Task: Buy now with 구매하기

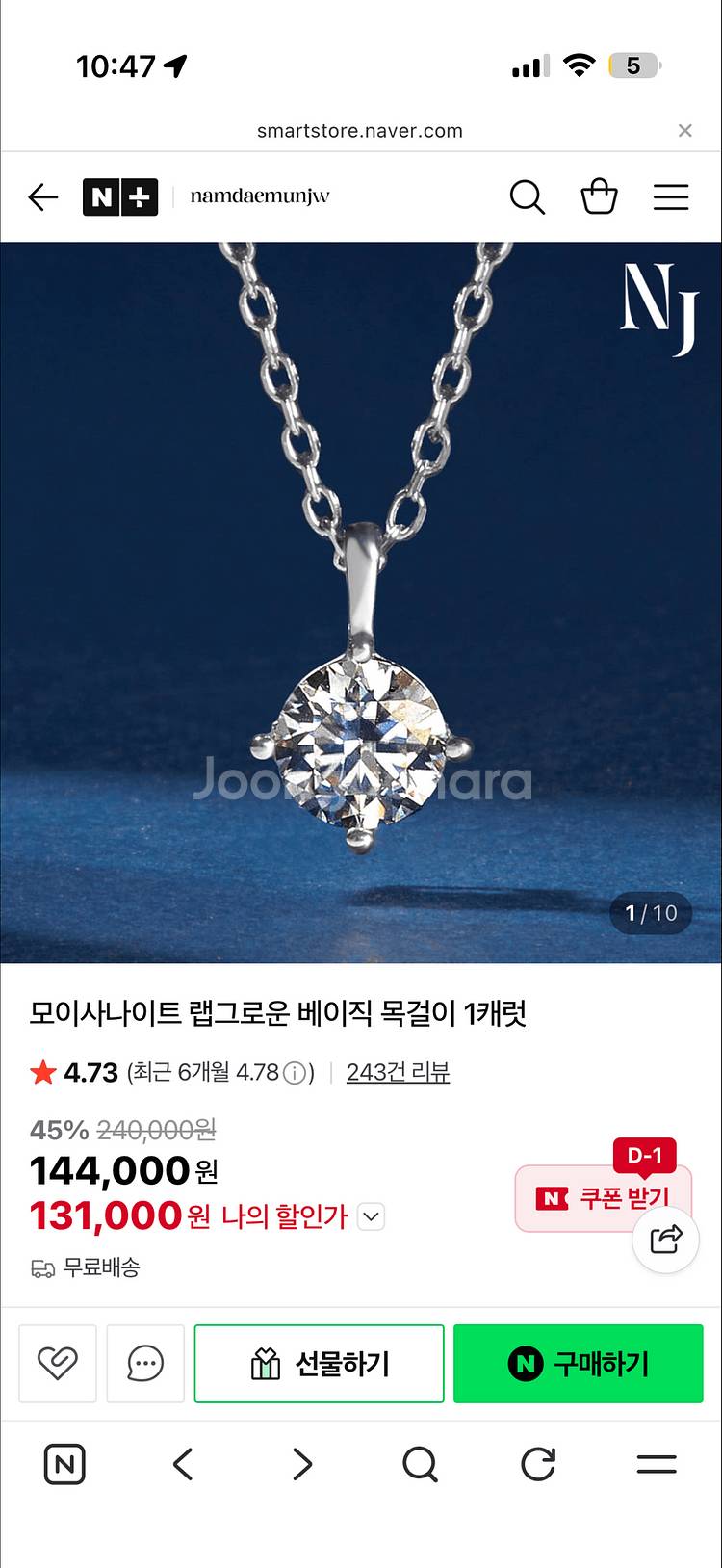Action: [579, 1363]
